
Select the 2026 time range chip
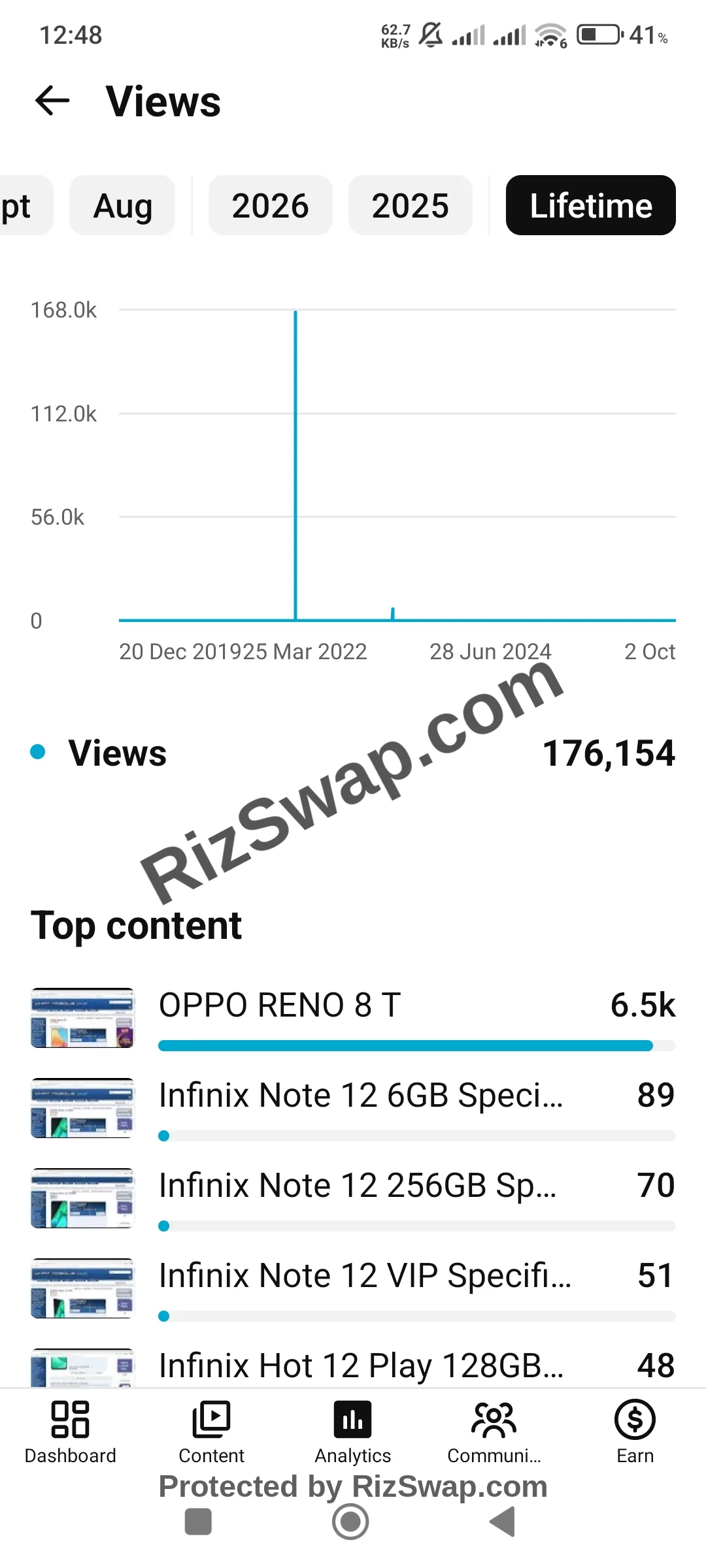[x=270, y=205]
